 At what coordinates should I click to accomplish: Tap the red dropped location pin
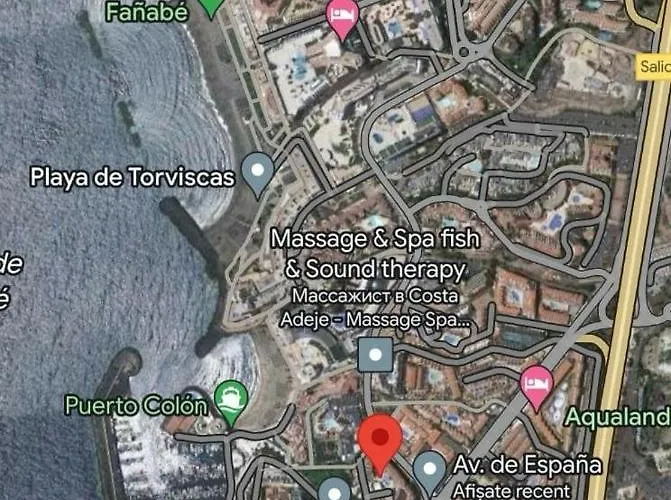(380, 442)
